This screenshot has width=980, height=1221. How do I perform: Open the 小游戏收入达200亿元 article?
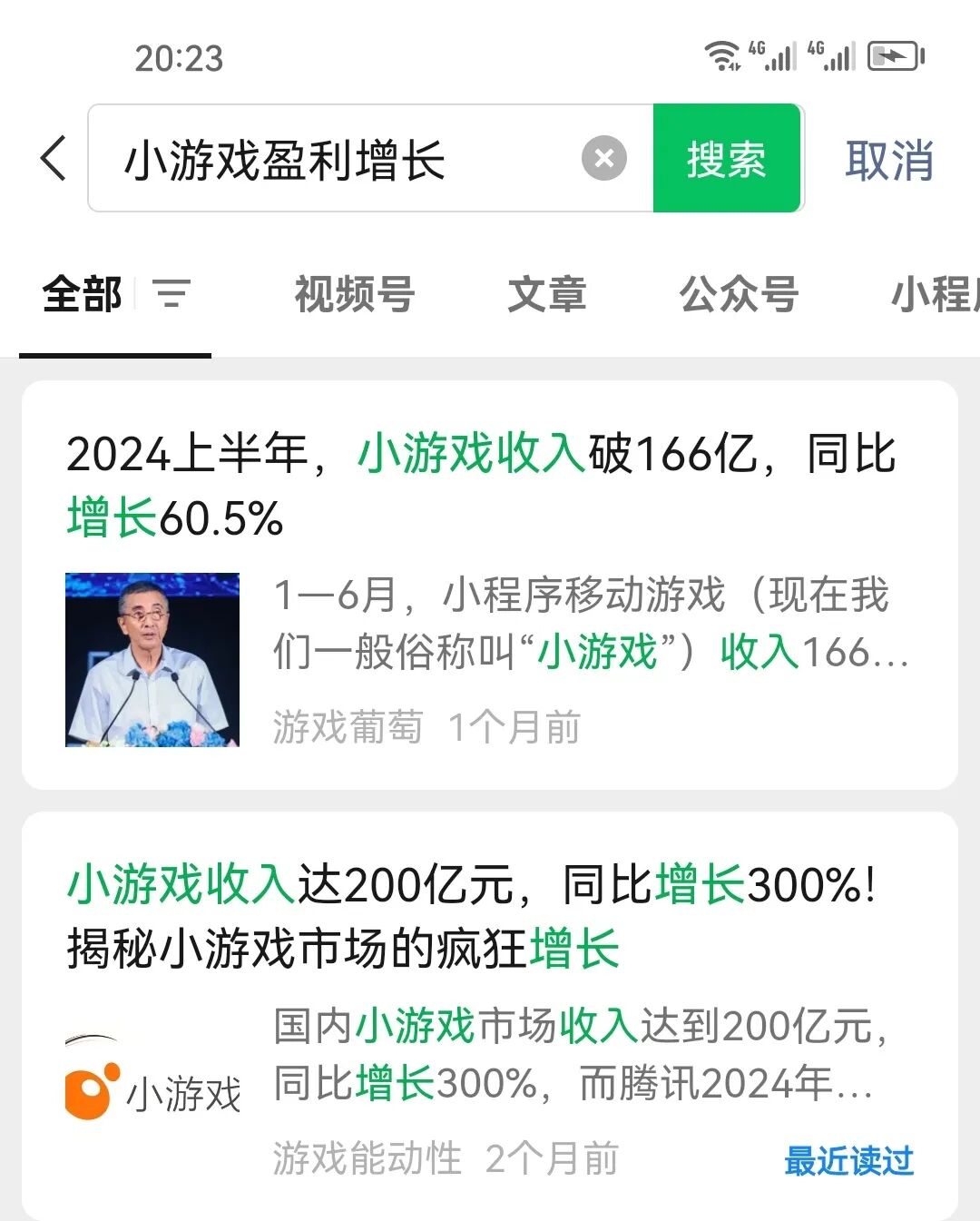tap(472, 917)
